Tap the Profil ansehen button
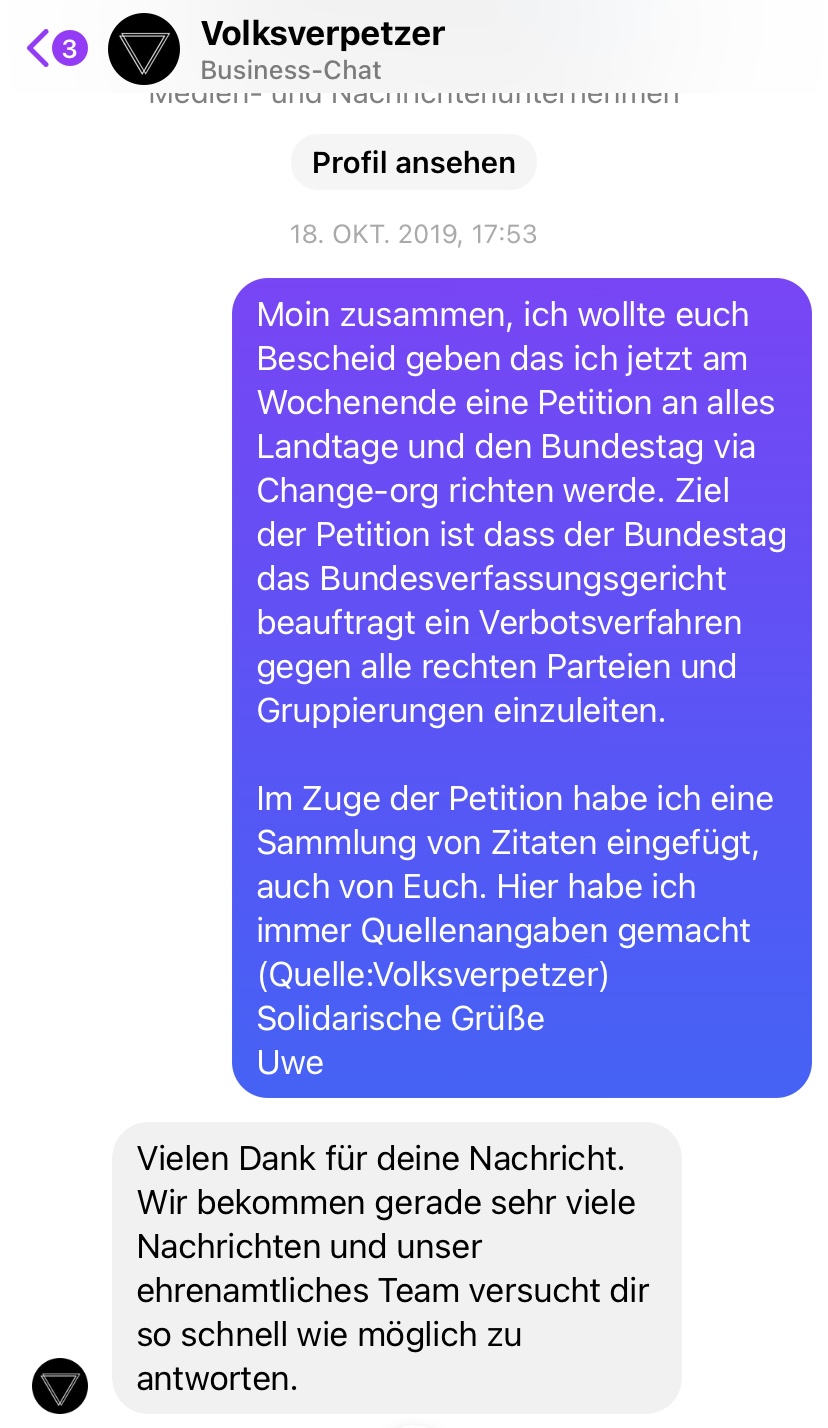The image size is (828, 1428). click(x=413, y=163)
